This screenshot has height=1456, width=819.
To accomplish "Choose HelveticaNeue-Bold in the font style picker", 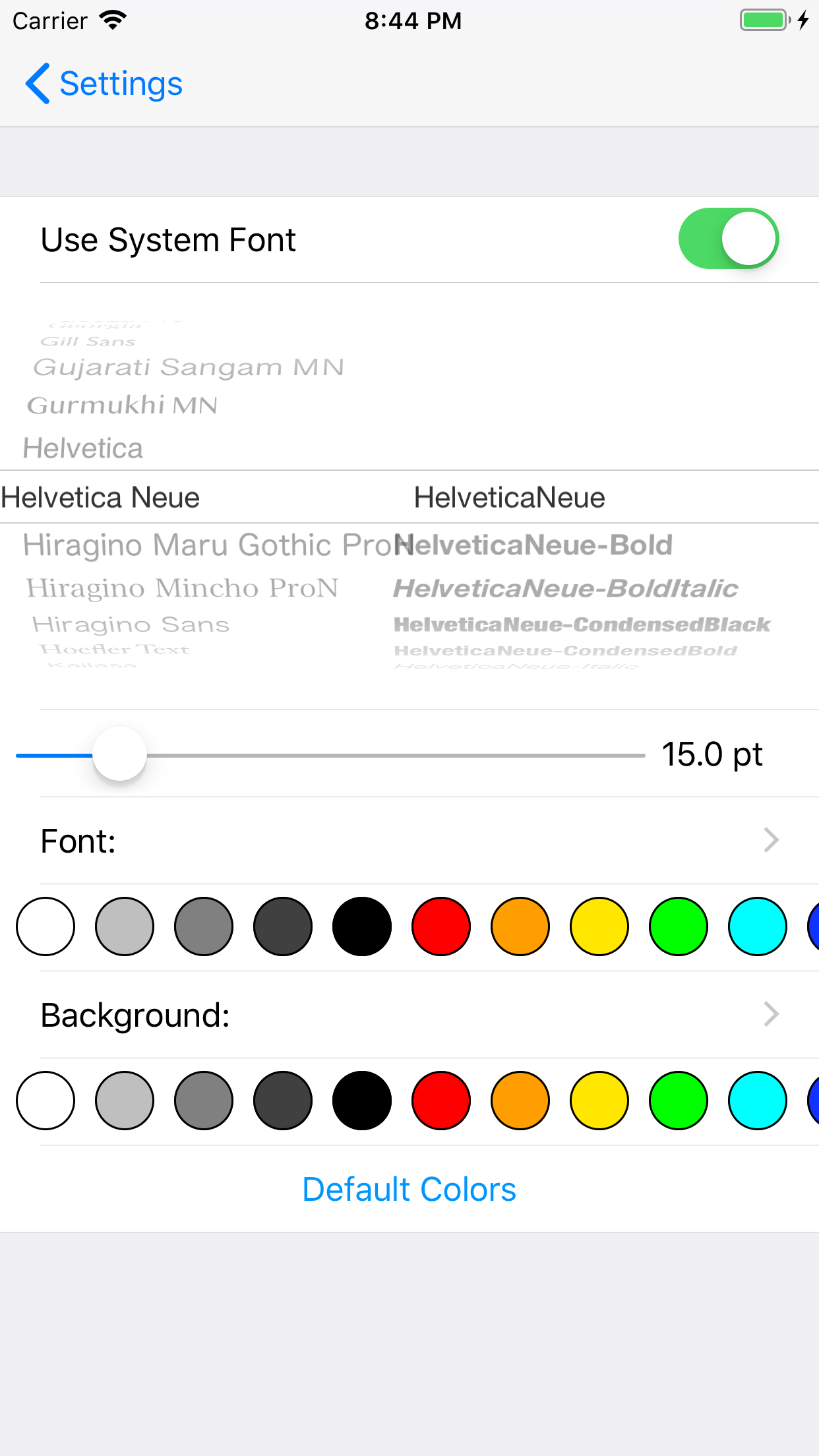I will 534,545.
